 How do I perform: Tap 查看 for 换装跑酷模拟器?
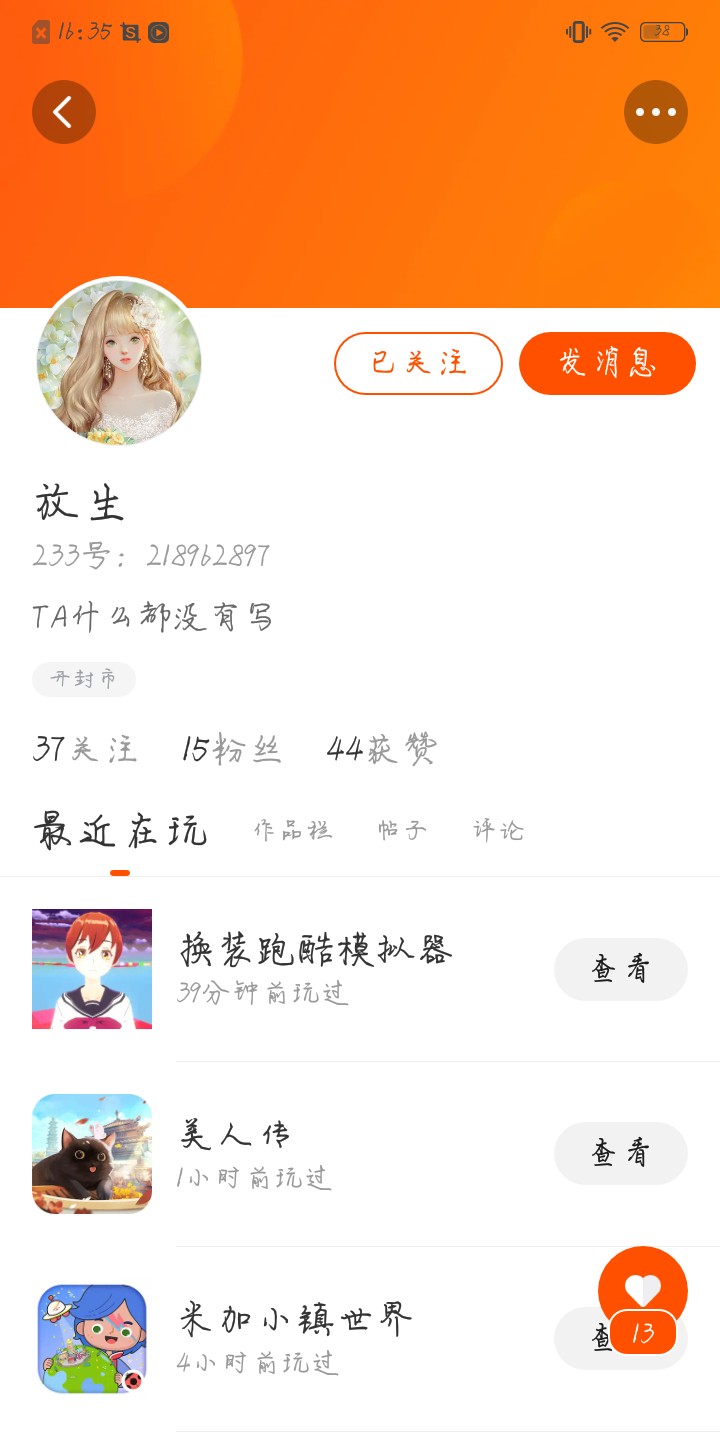pyautogui.click(x=620, y=969)
